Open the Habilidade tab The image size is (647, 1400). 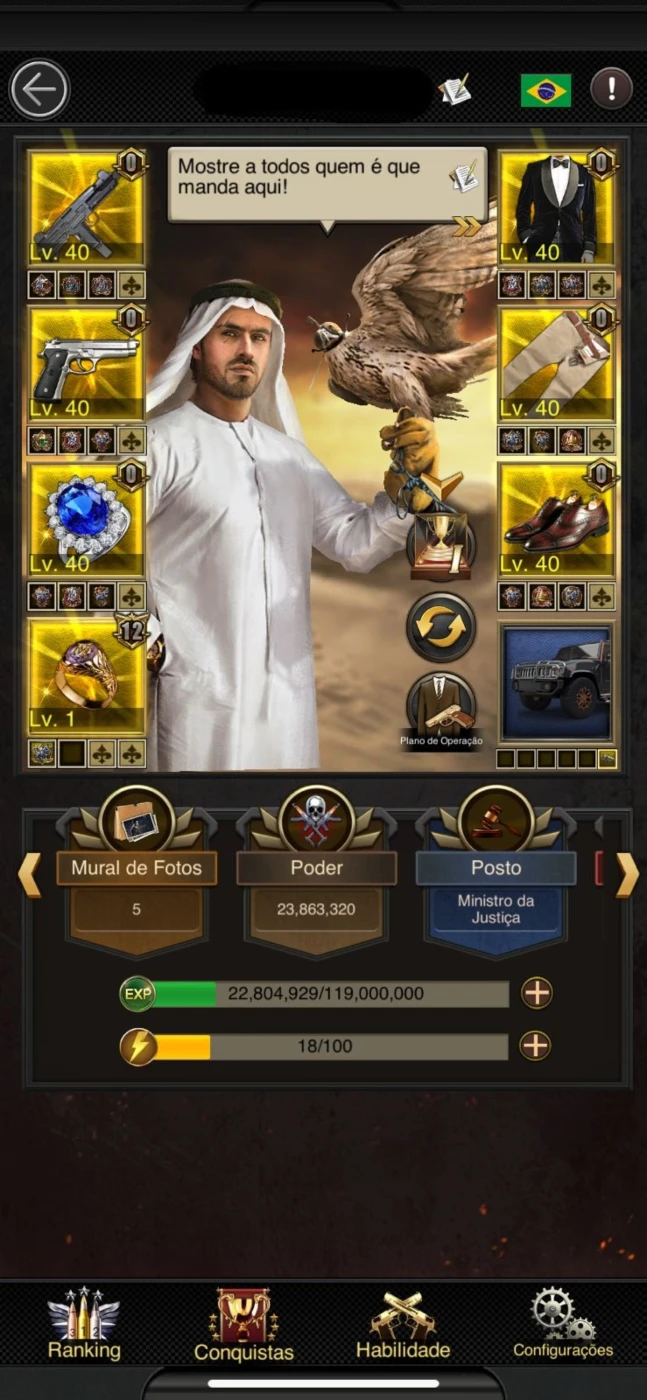click(403, 1323)
